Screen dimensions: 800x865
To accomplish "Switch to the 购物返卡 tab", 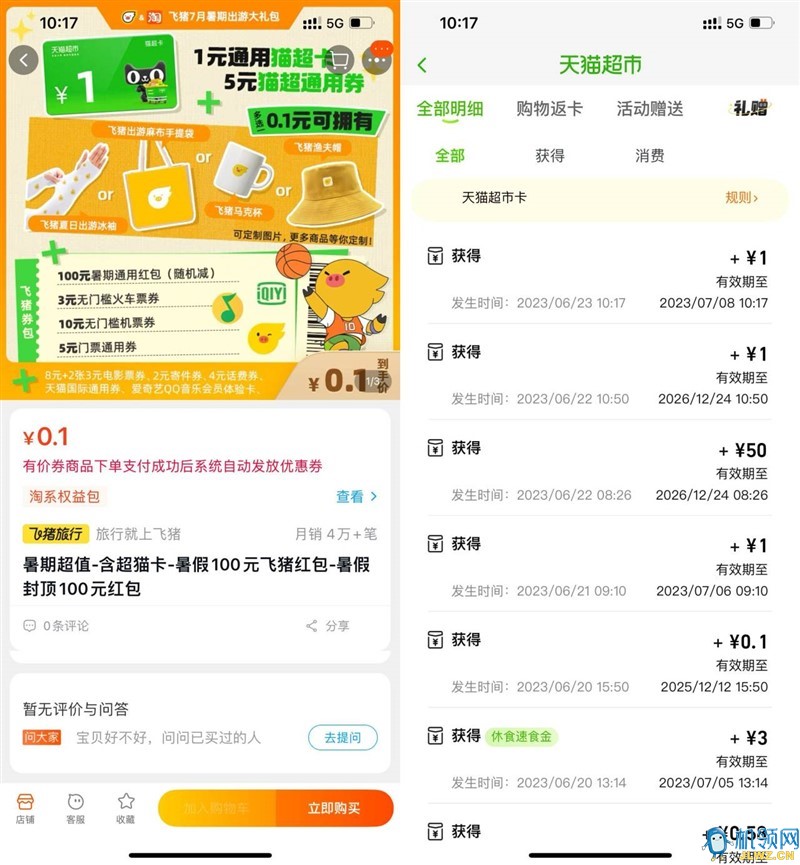I will (x=549, y=109).
